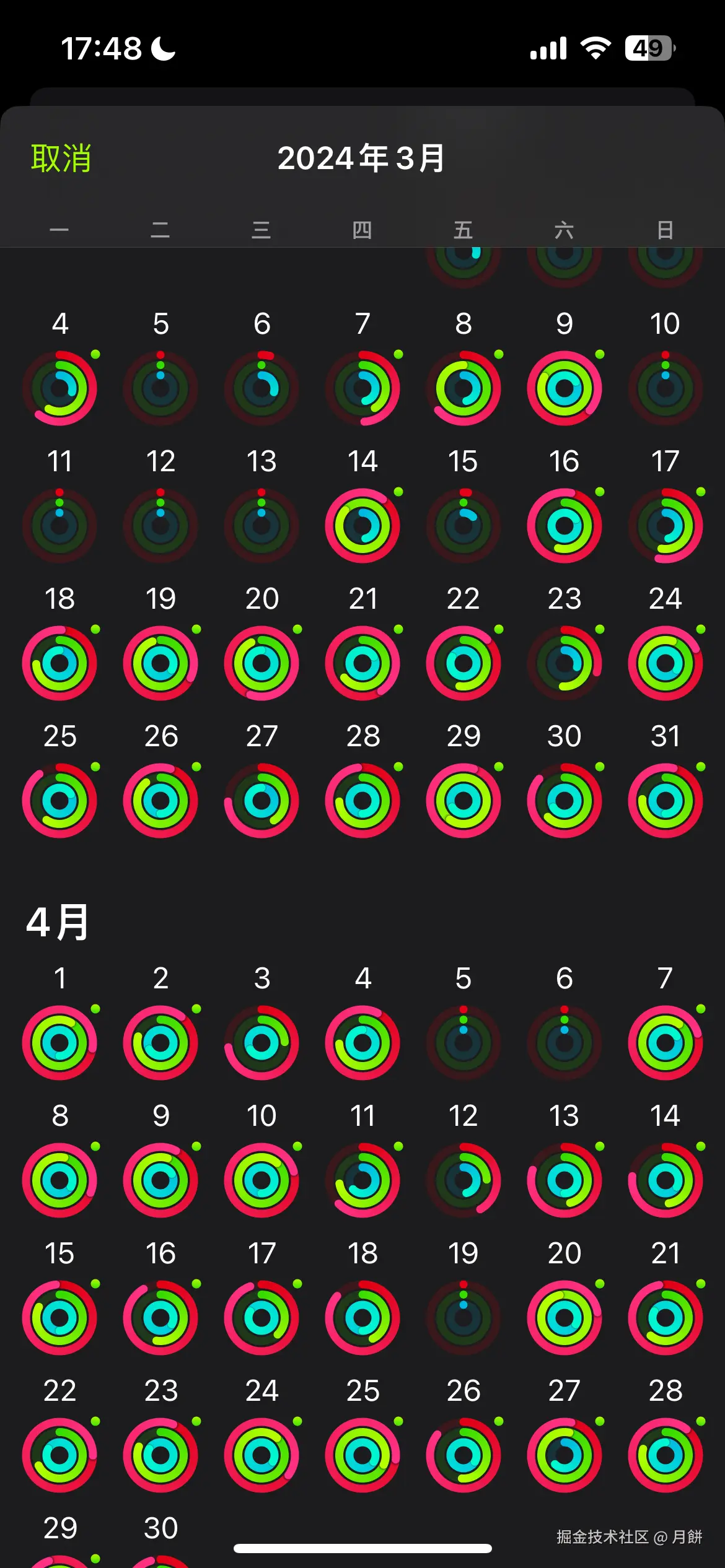Open the day April 10
Screen dimensions: 725x1568
click(x=261, y=1180)
